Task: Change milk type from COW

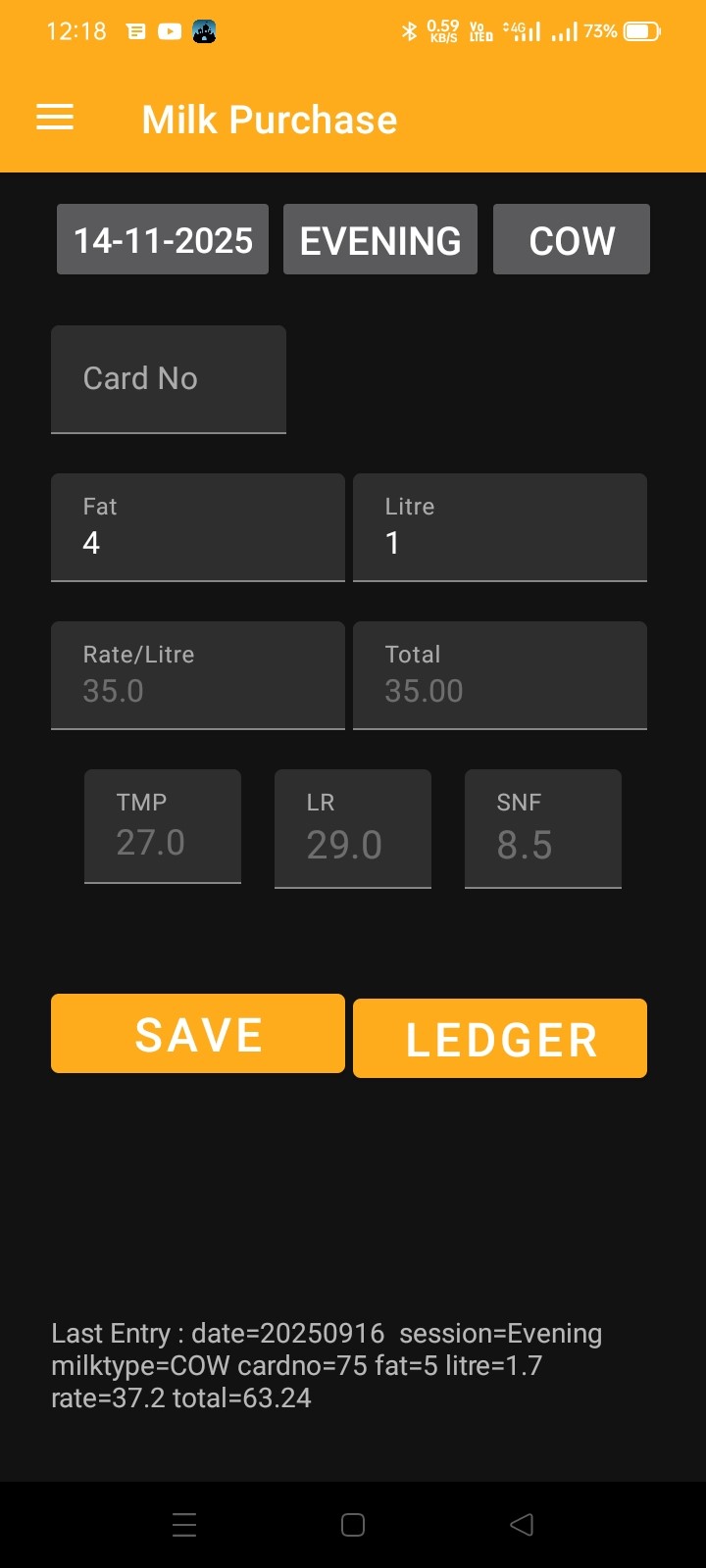Action: [x=572, y=239]
